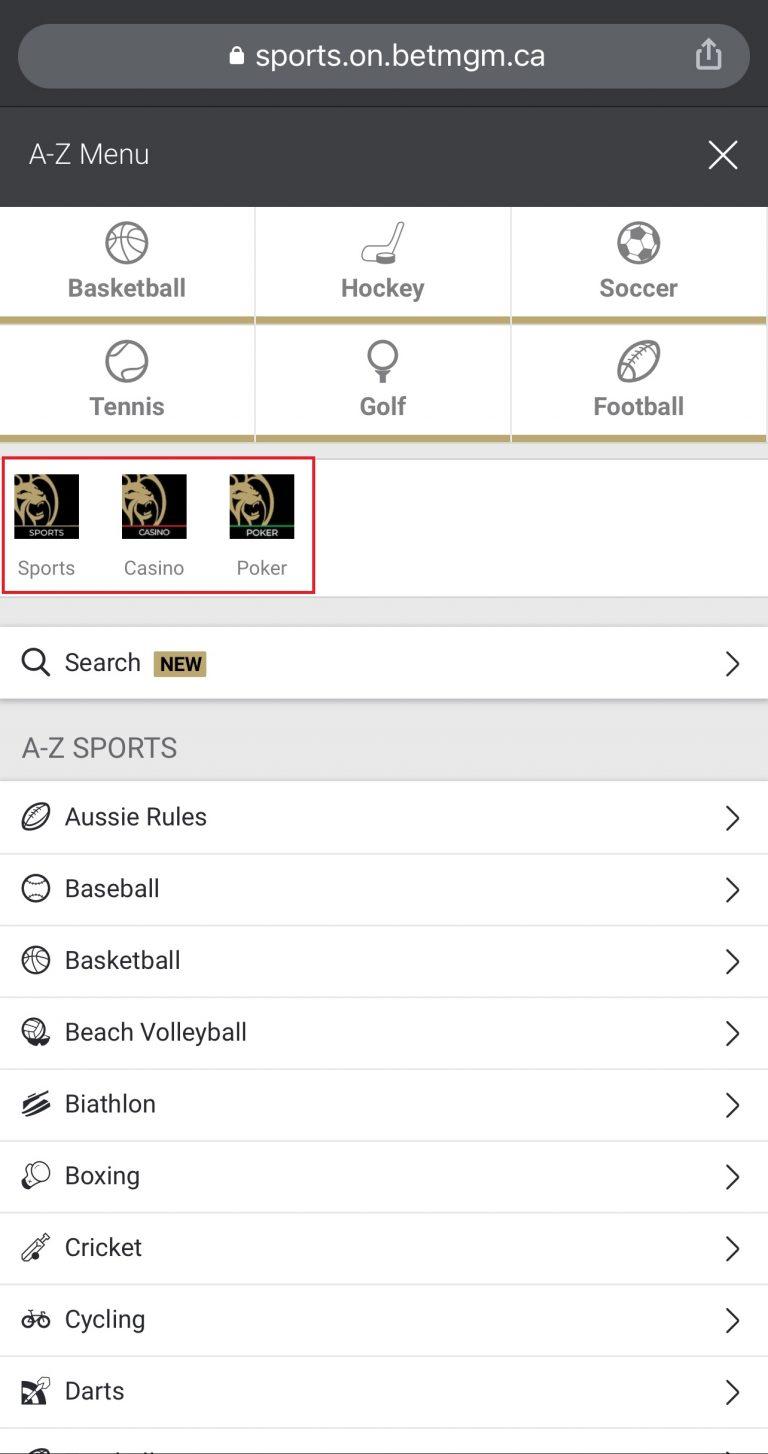Click the Football icon in the grid
The image size is (768, 1454).
click(x=638, y=361)
